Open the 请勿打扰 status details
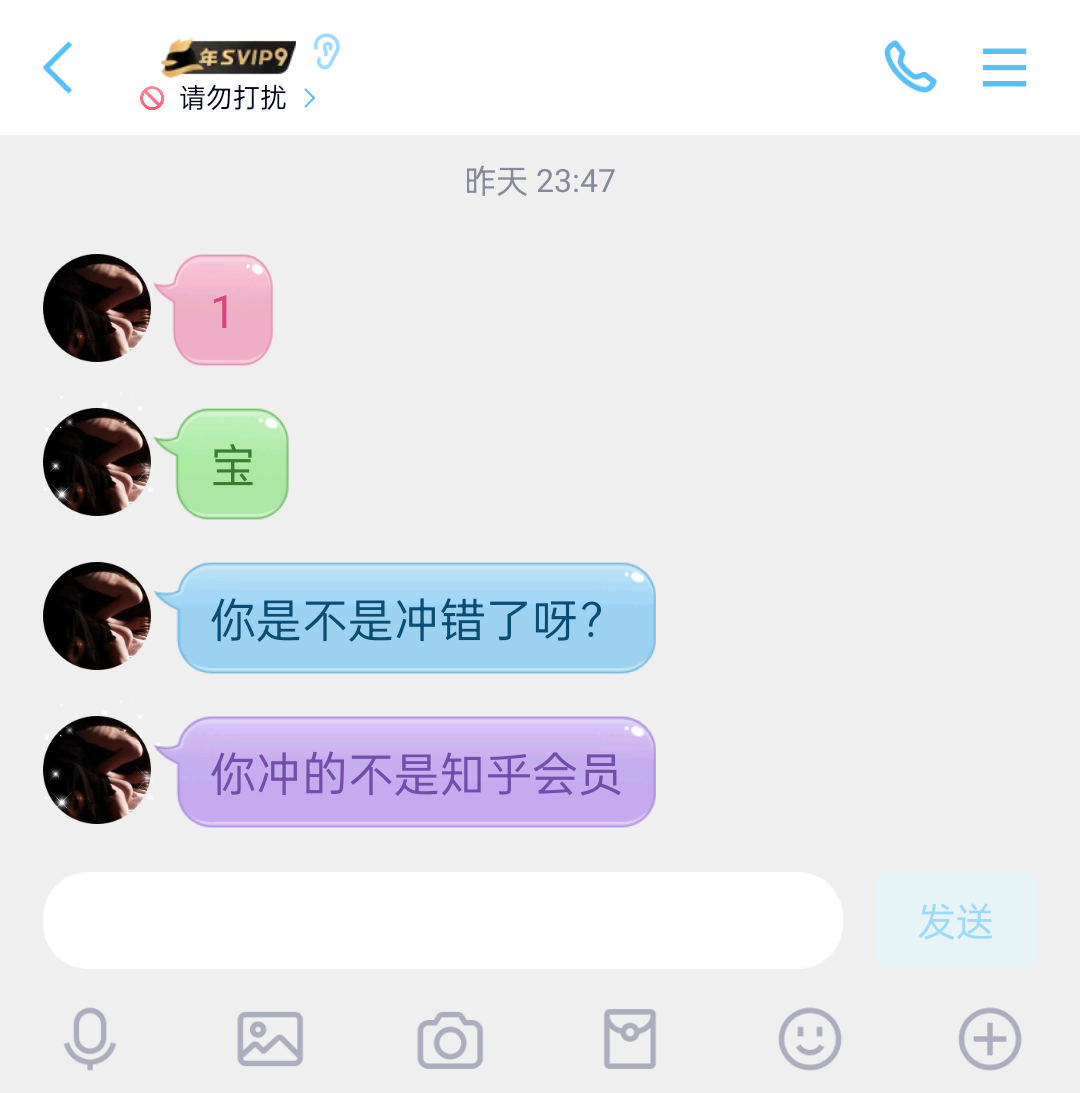This screenshot has width=1080, height=1093. (x=232, y=98)
